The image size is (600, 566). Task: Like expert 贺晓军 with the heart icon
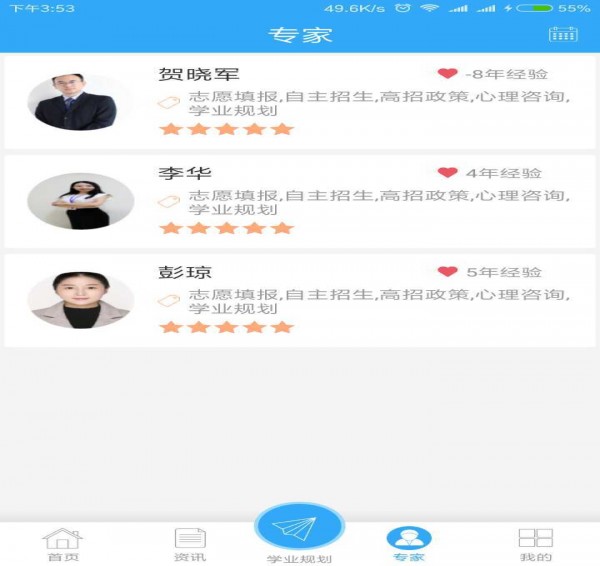tap(447, 74)
